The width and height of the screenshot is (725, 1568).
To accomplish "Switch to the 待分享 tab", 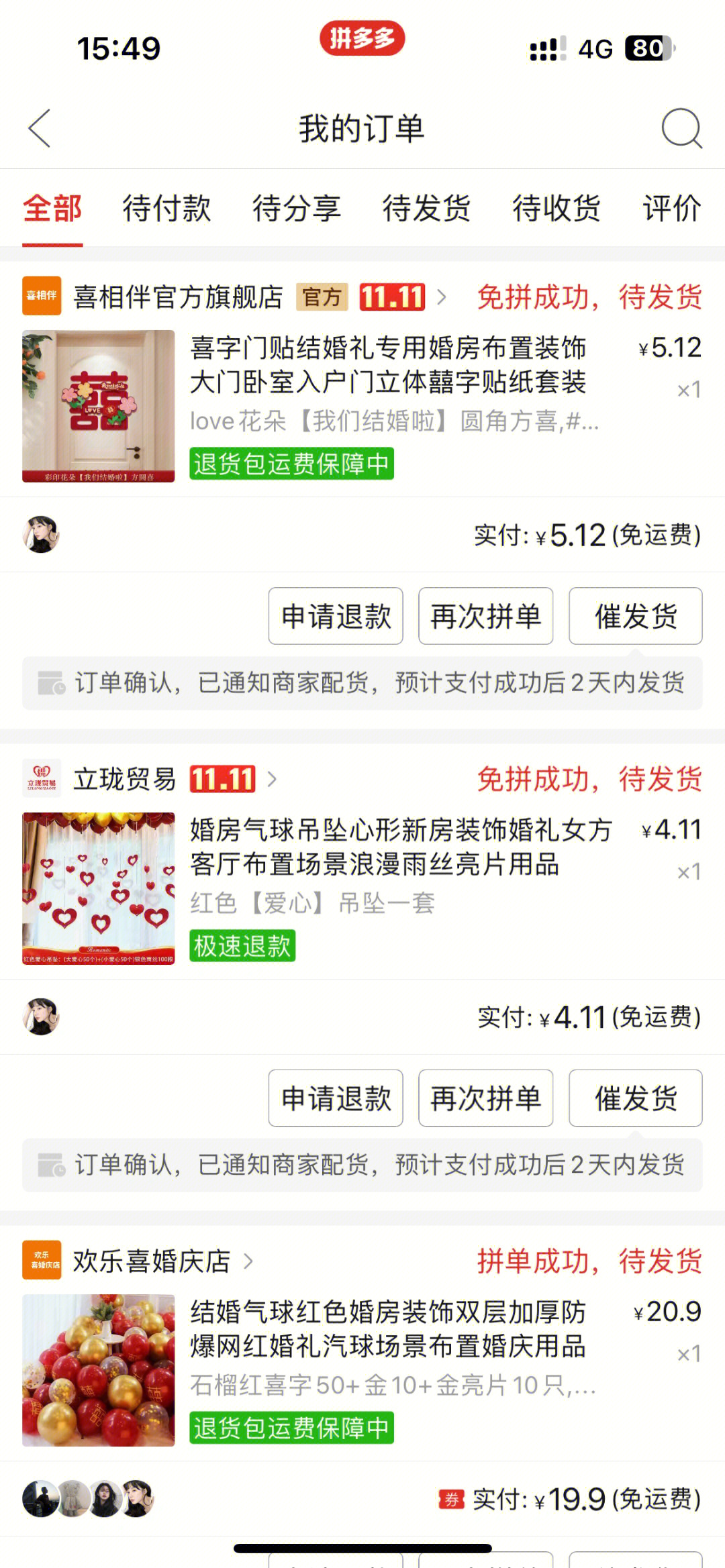I will pos(296,208).
